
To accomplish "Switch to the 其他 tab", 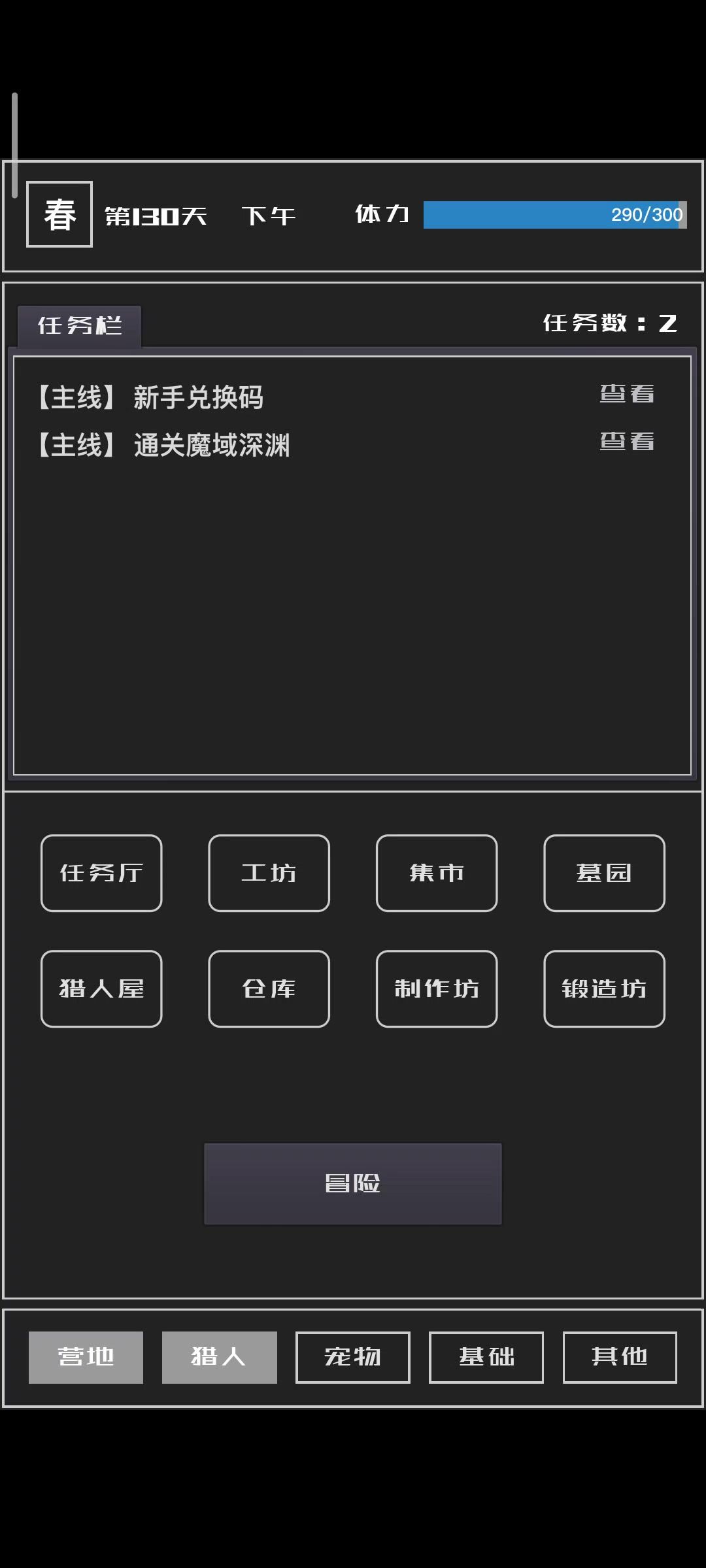I will coord(620,1357).
